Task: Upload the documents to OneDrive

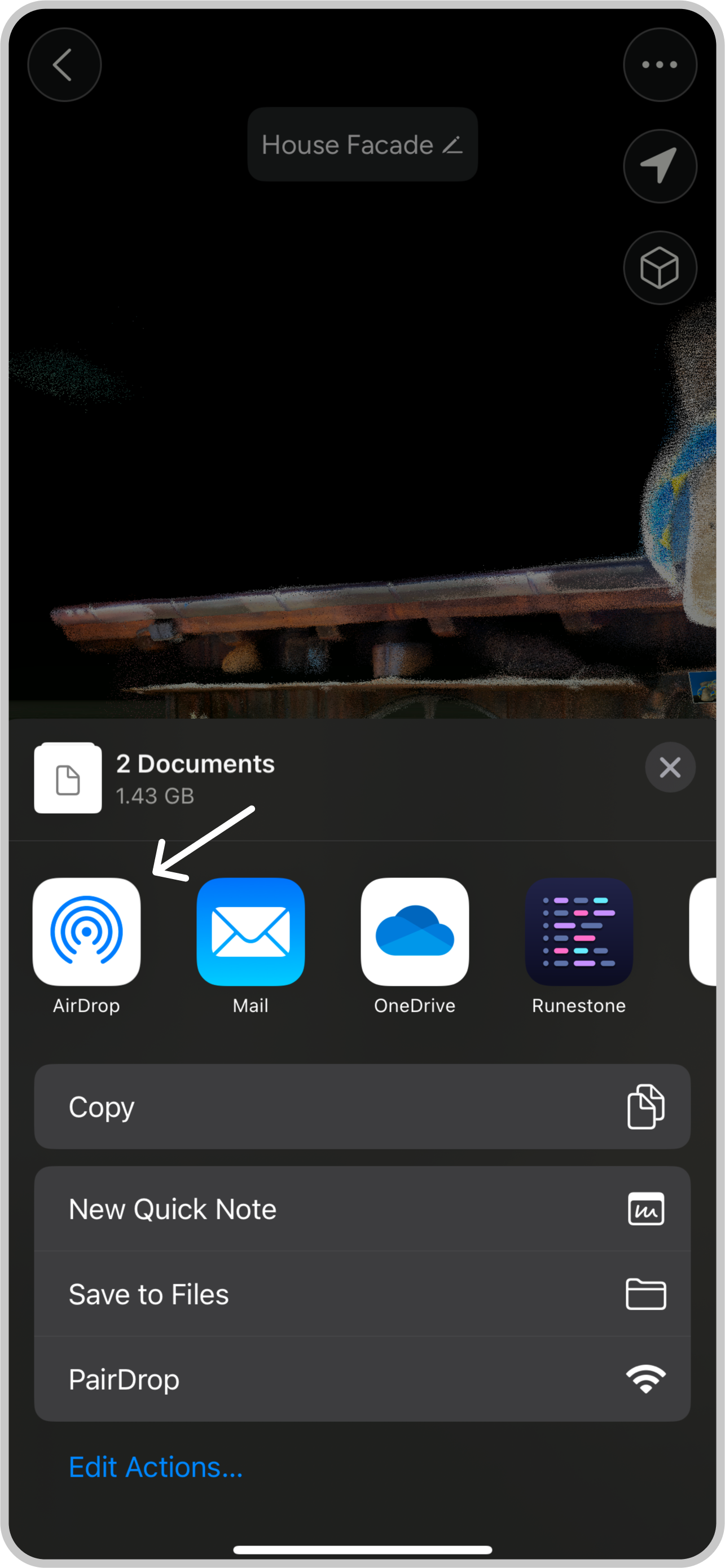Action: point(415,932)
